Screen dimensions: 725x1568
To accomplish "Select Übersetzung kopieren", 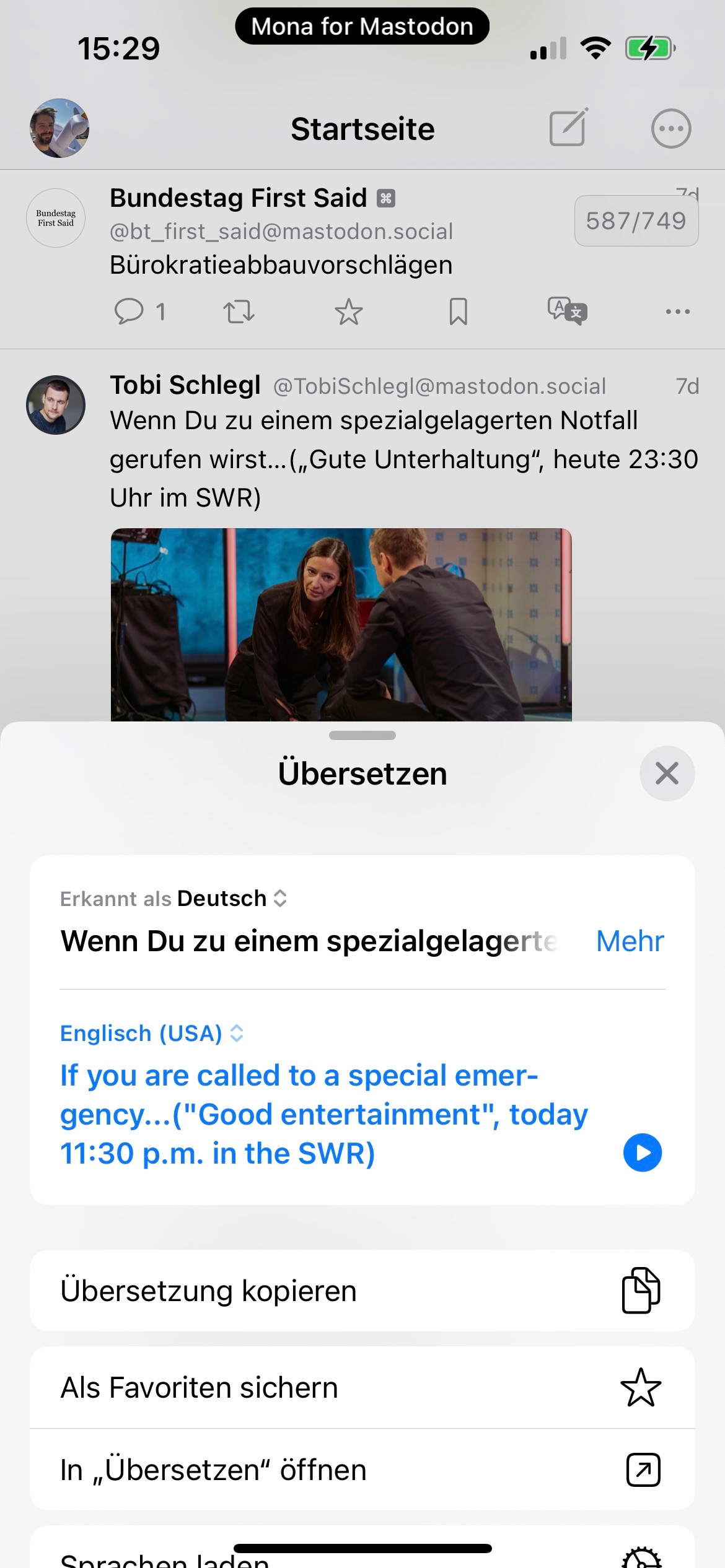I will 362,1291.
